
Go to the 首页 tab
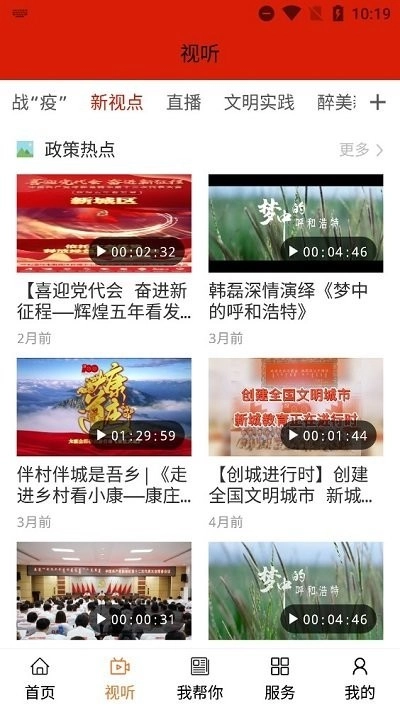tap(40, 678)
